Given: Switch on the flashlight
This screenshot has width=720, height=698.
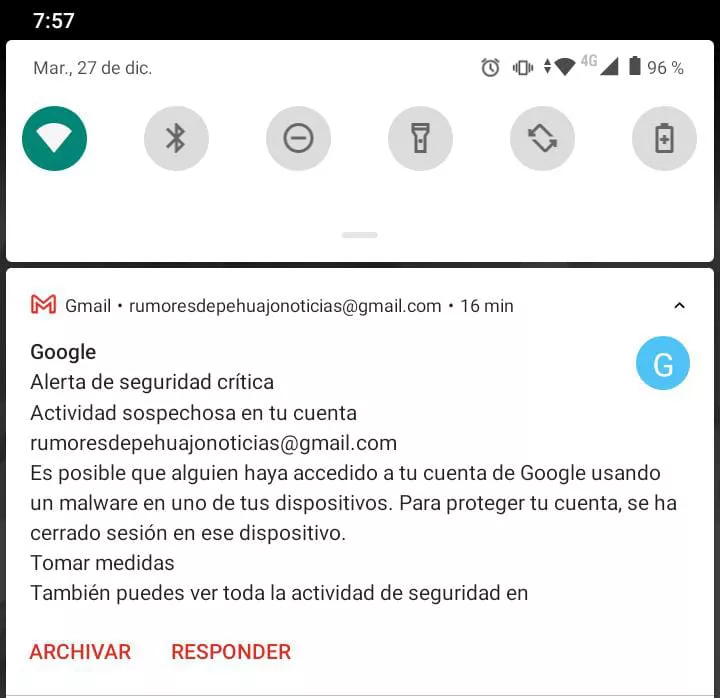Looking at the screenshot, I should (420, 138).
